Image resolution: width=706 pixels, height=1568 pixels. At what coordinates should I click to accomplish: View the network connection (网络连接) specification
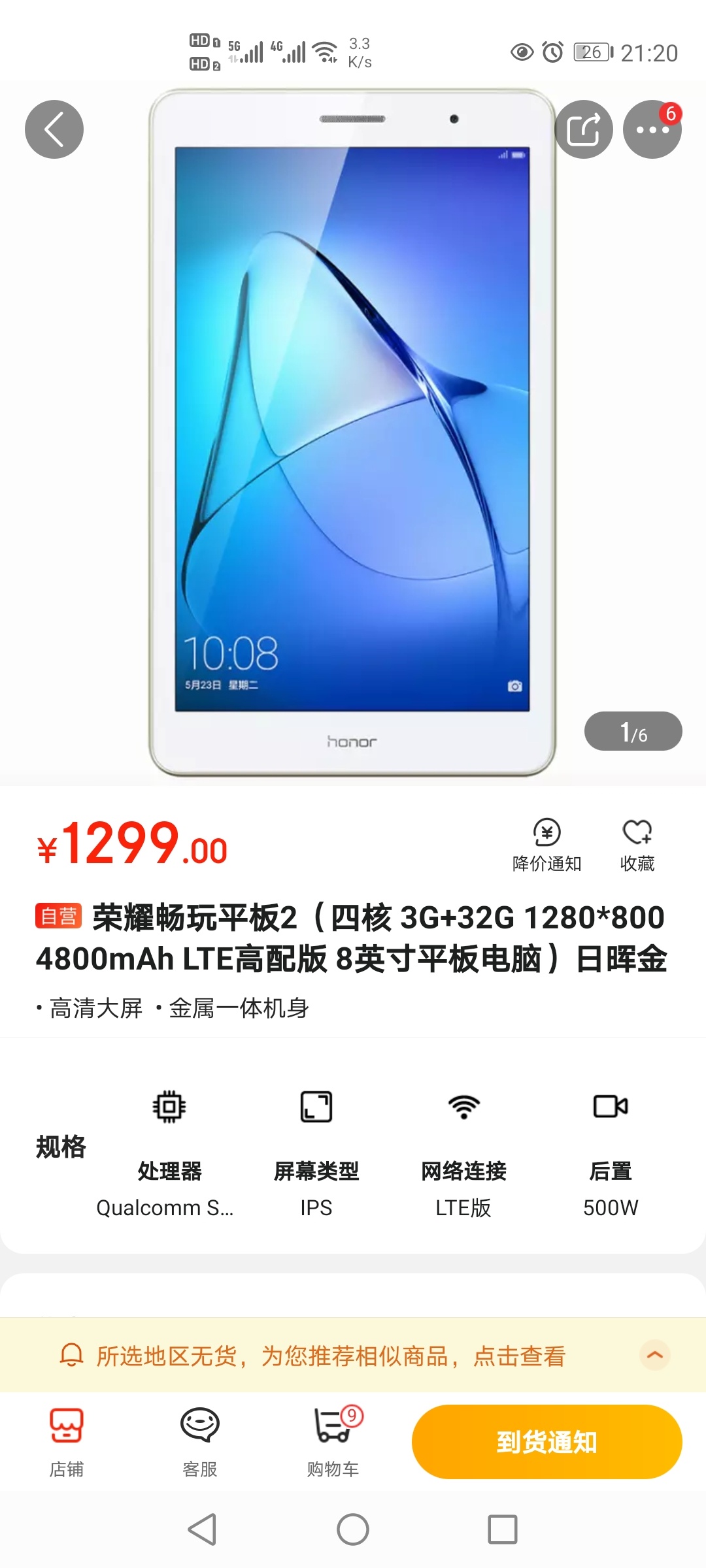(x=463, y=1154)
